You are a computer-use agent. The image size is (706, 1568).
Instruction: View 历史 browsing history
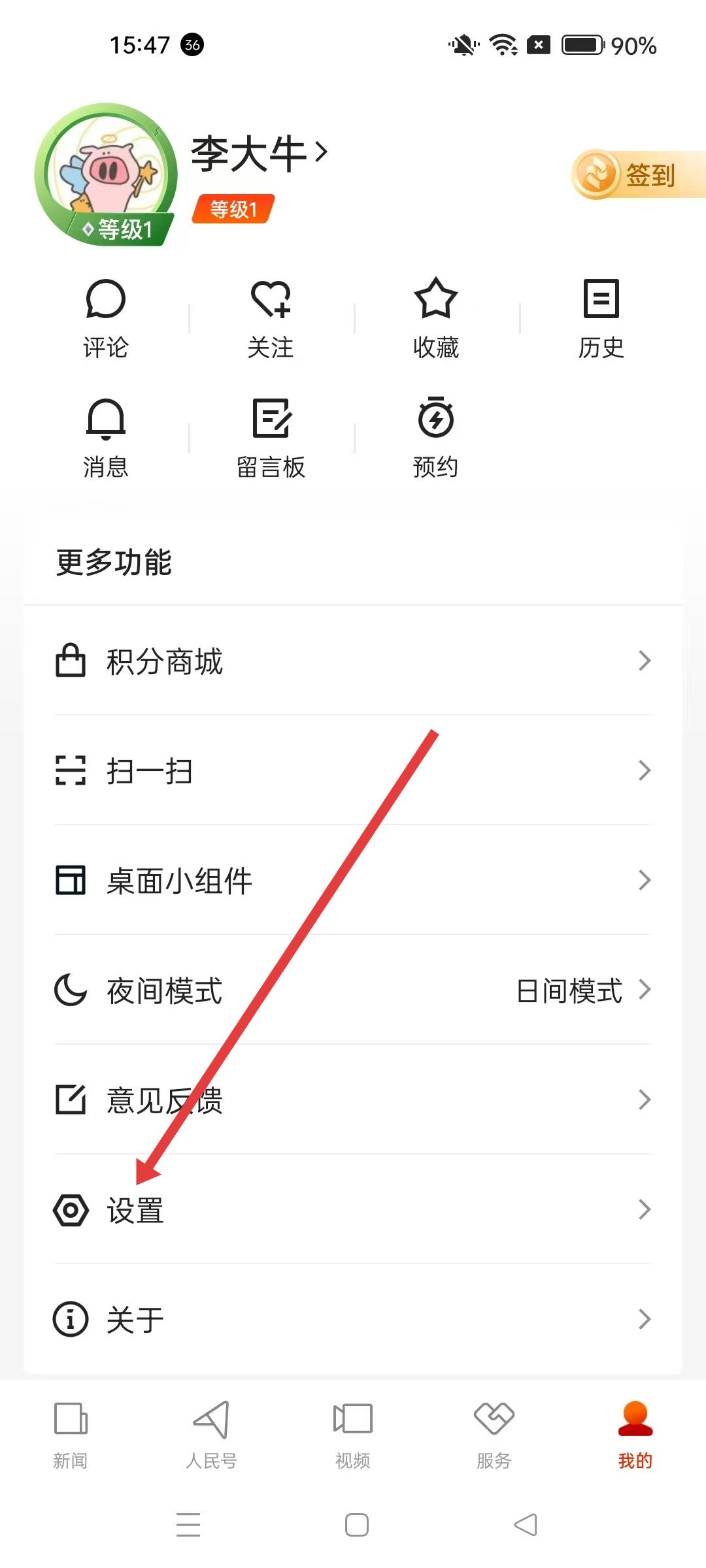(x=601, y=319)
